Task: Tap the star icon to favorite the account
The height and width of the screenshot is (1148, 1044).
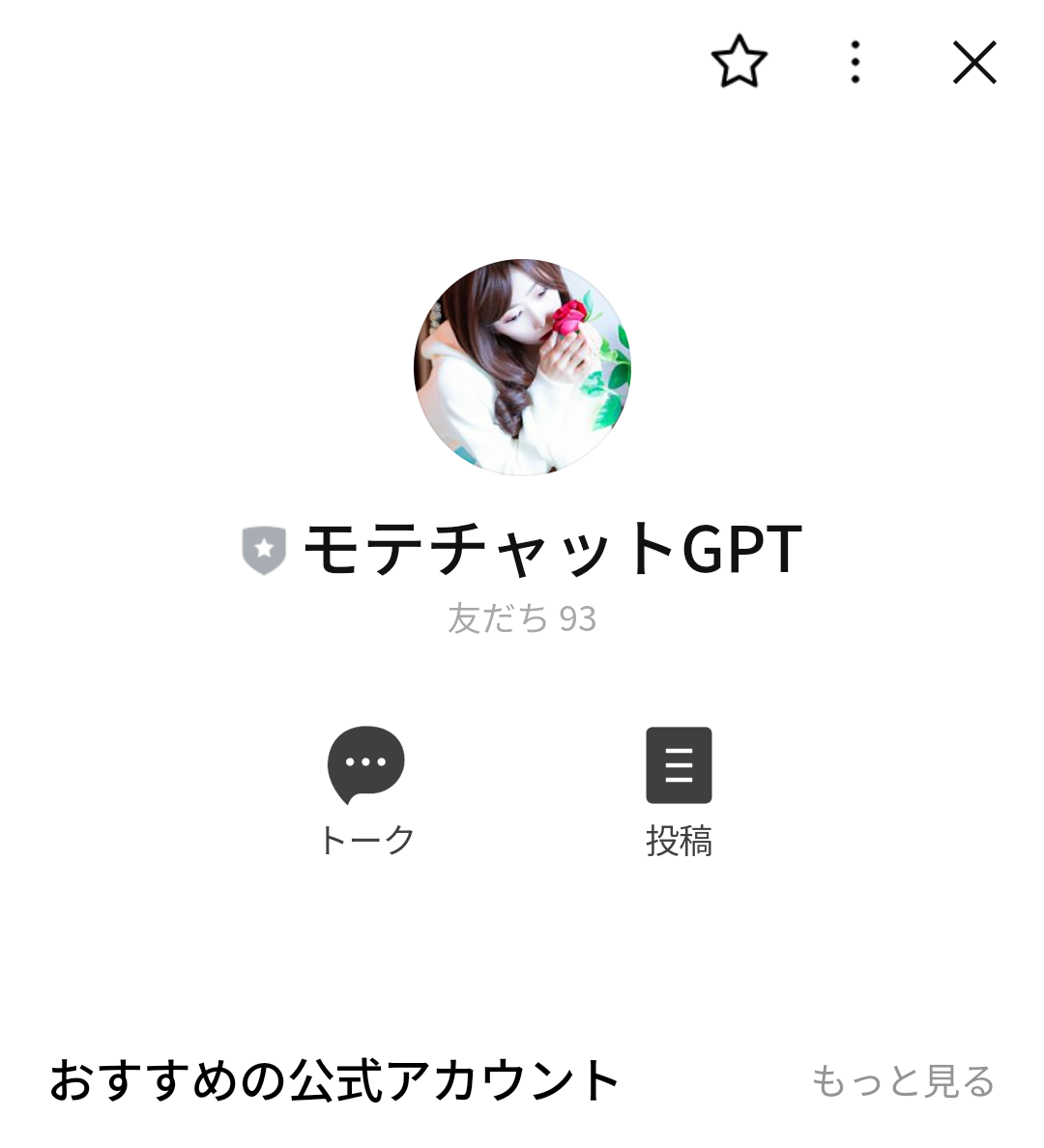Action: (738, 62)
